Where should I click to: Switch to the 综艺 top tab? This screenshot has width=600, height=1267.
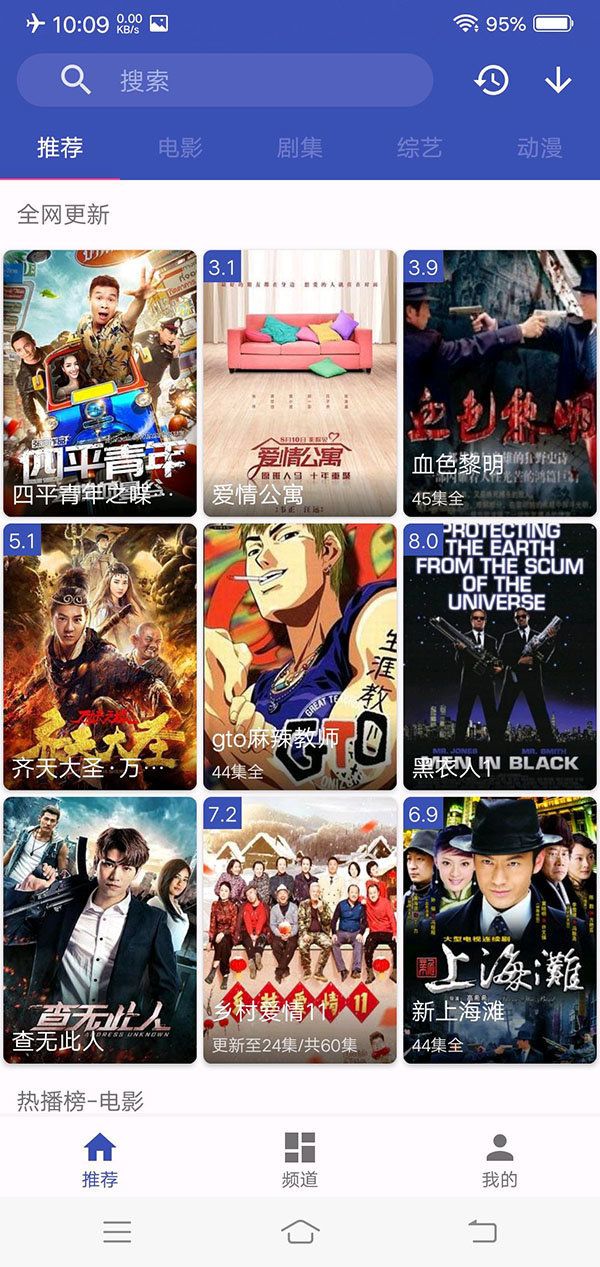point(419,148)
